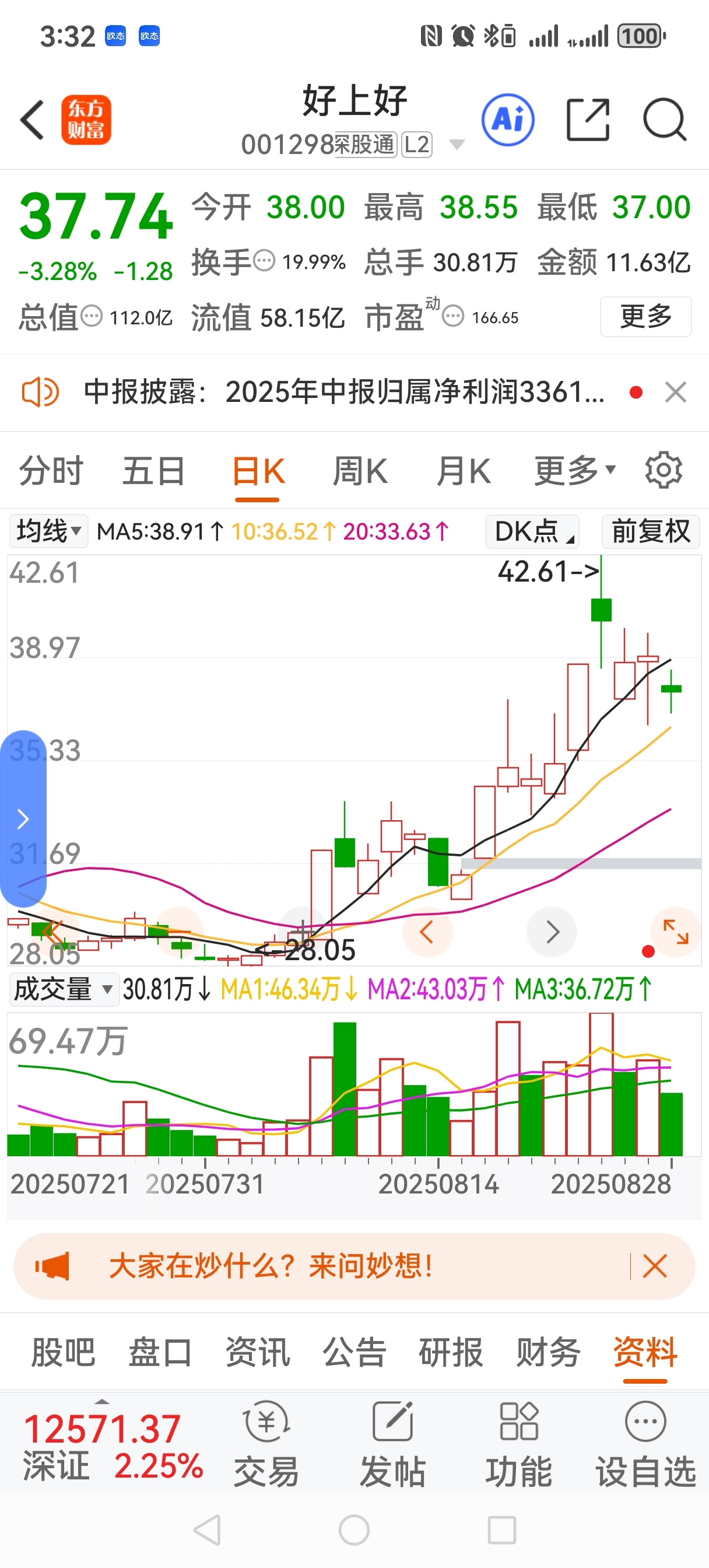Screen dimensions: 709x1568
Task: Share this stock page
Action: coord(588,120)
